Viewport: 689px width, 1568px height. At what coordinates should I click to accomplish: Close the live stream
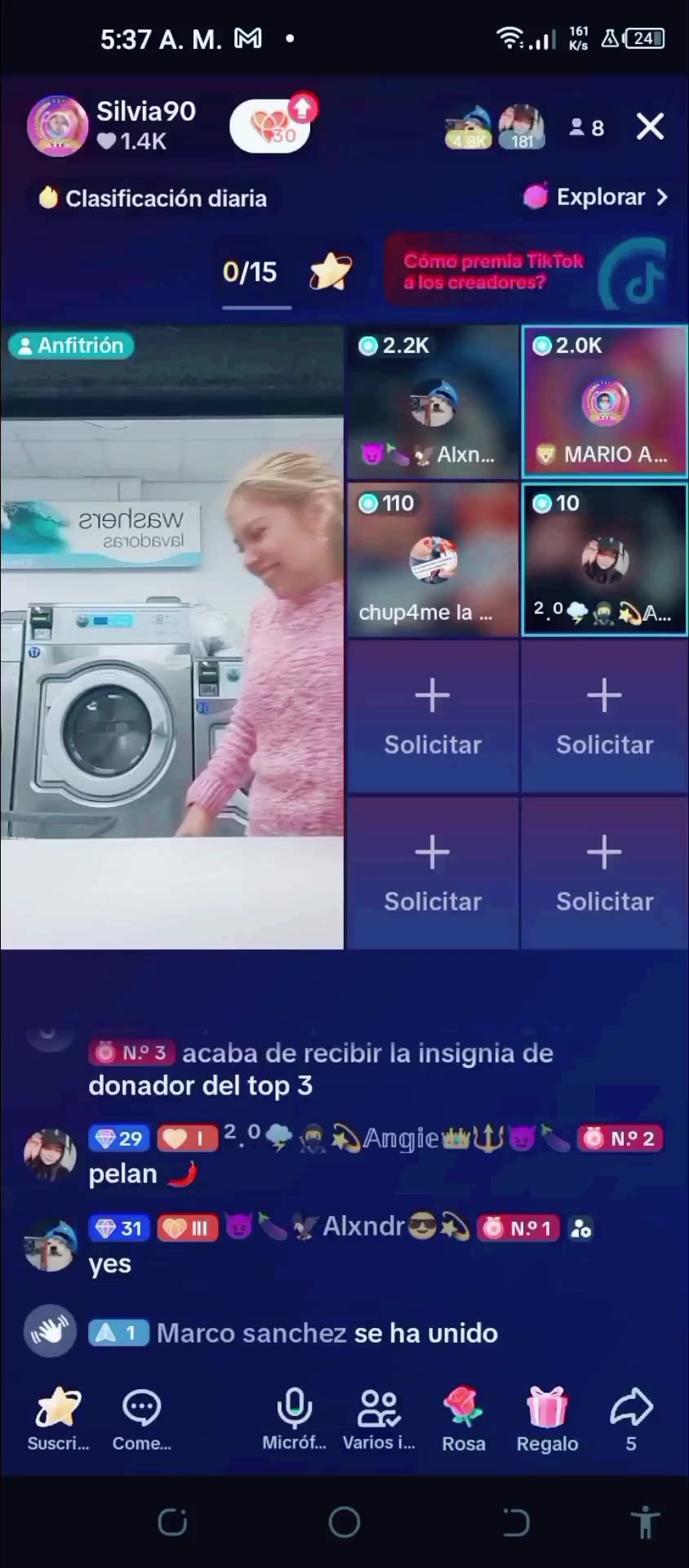(x=650, y=127)
